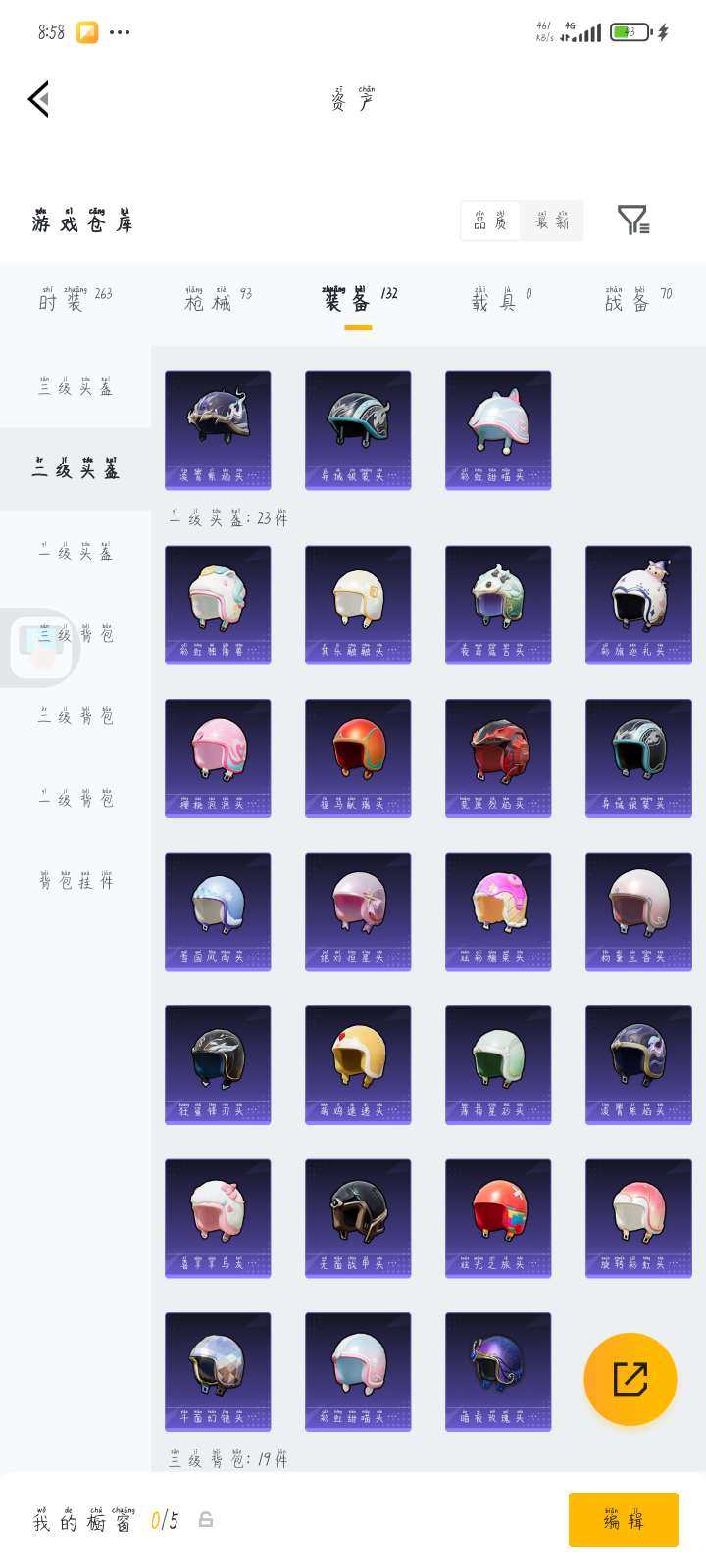This screenshot has width=706, height=1568.
Task: Jump to 背包挂件 in the side menu
Action: click(x=76, y=880)
